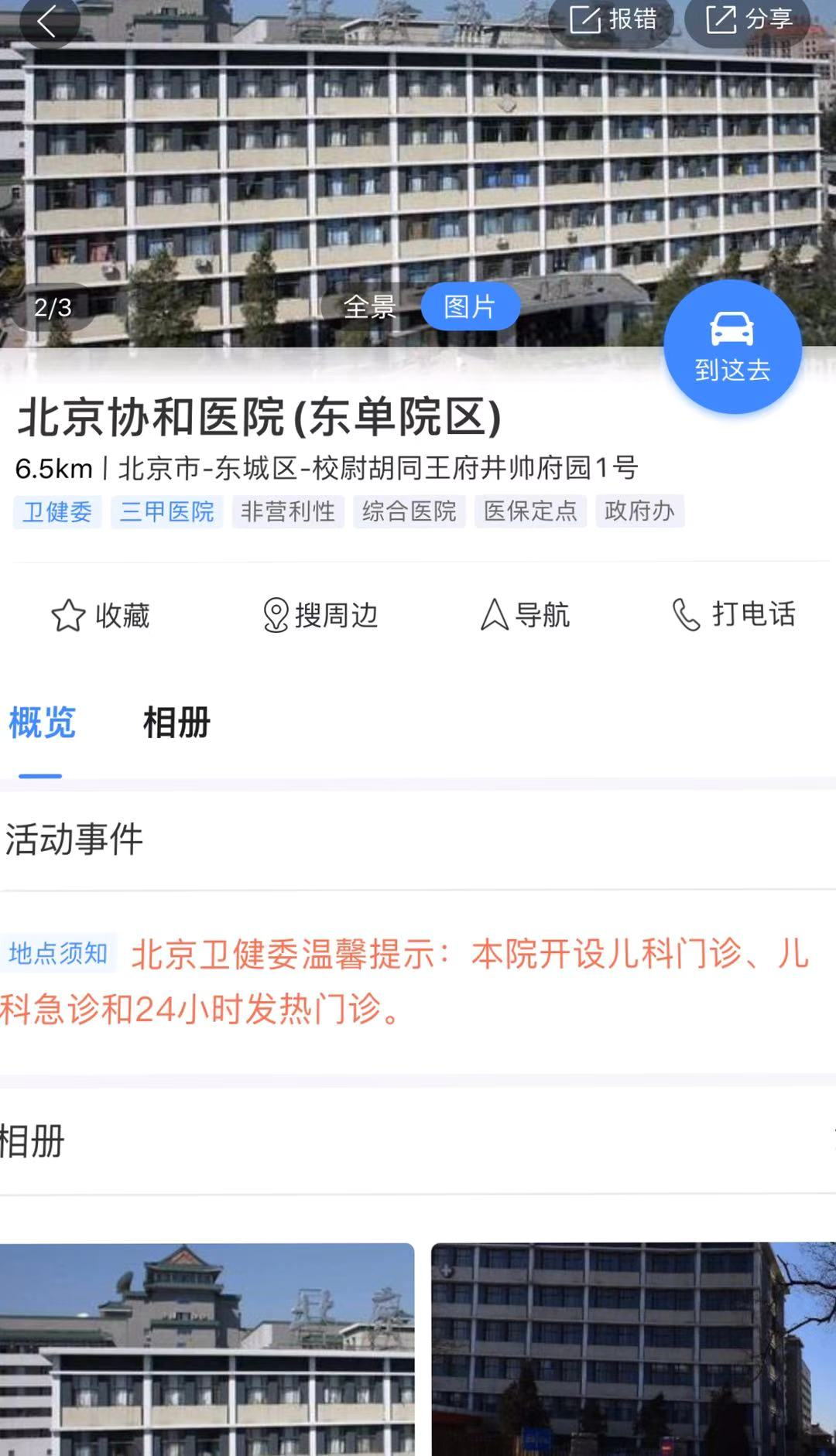Search nearby with 搜周边
This screenshot has width=836, height=1456.
[320, 616]
